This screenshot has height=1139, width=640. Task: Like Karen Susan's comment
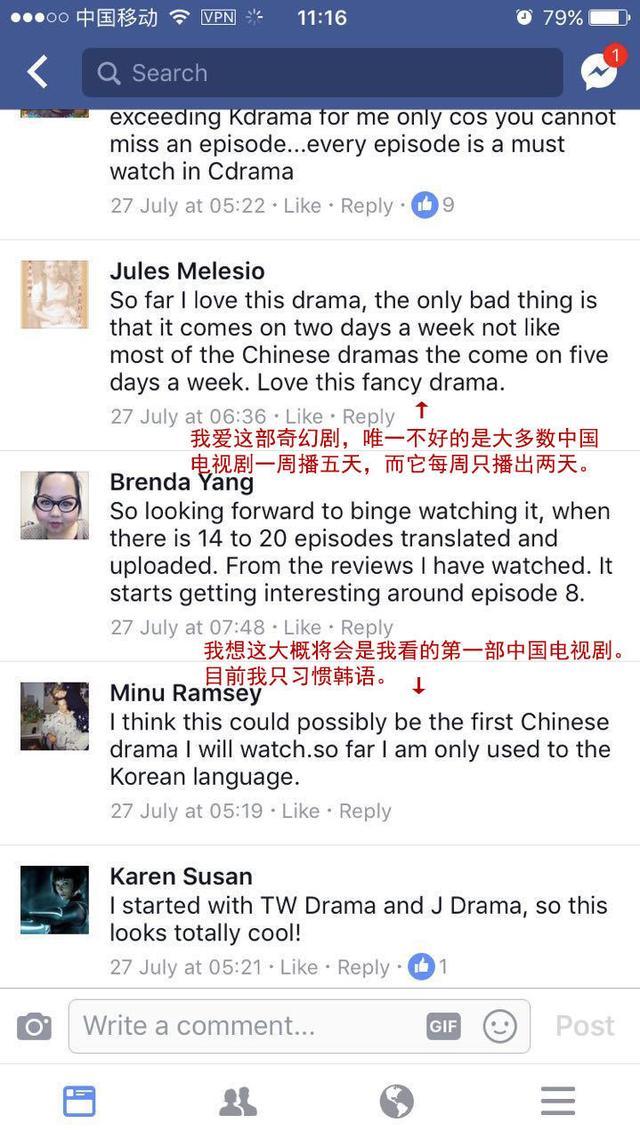tap(299, 967)
